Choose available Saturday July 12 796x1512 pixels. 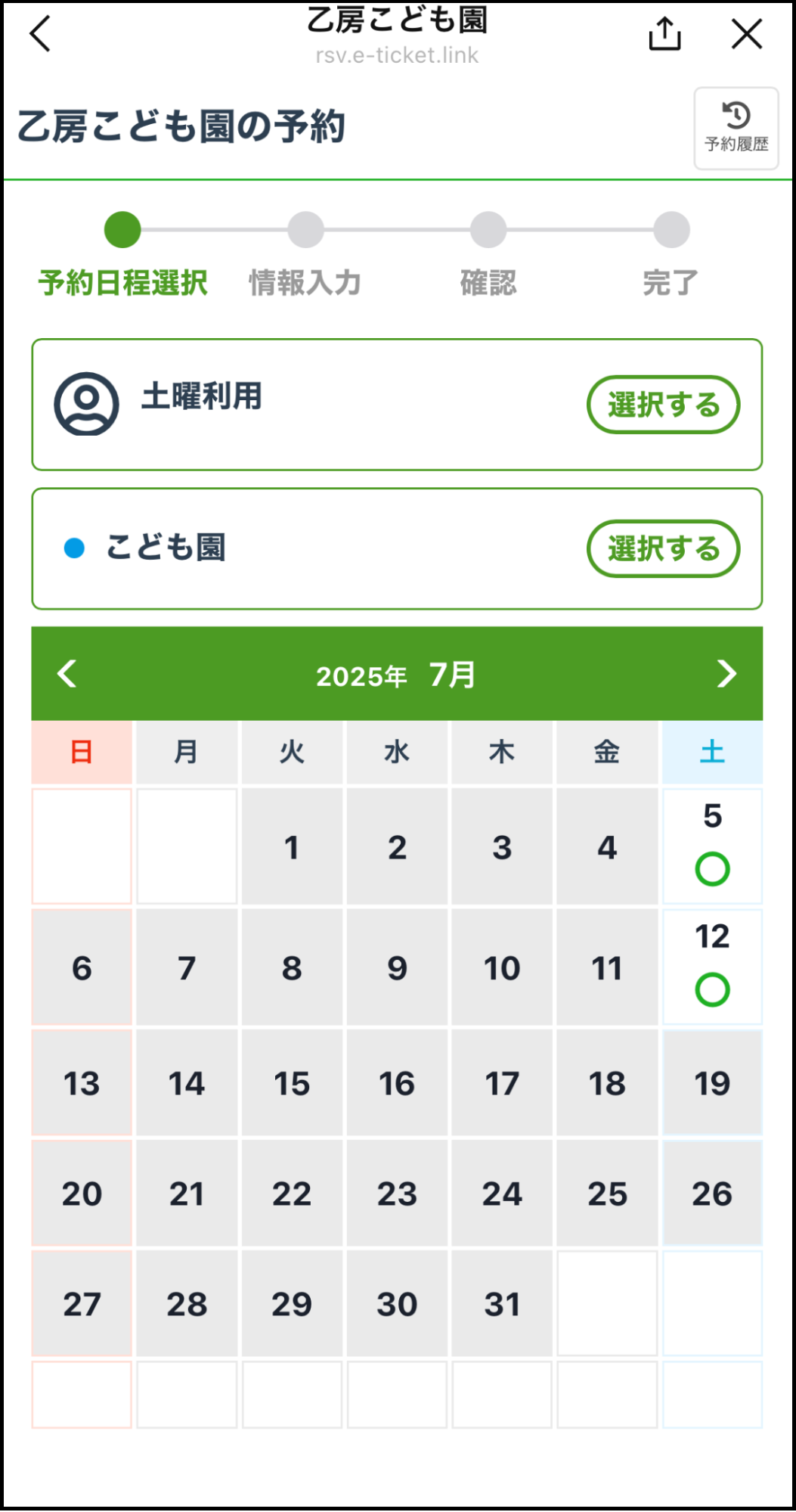coord(712,967)
